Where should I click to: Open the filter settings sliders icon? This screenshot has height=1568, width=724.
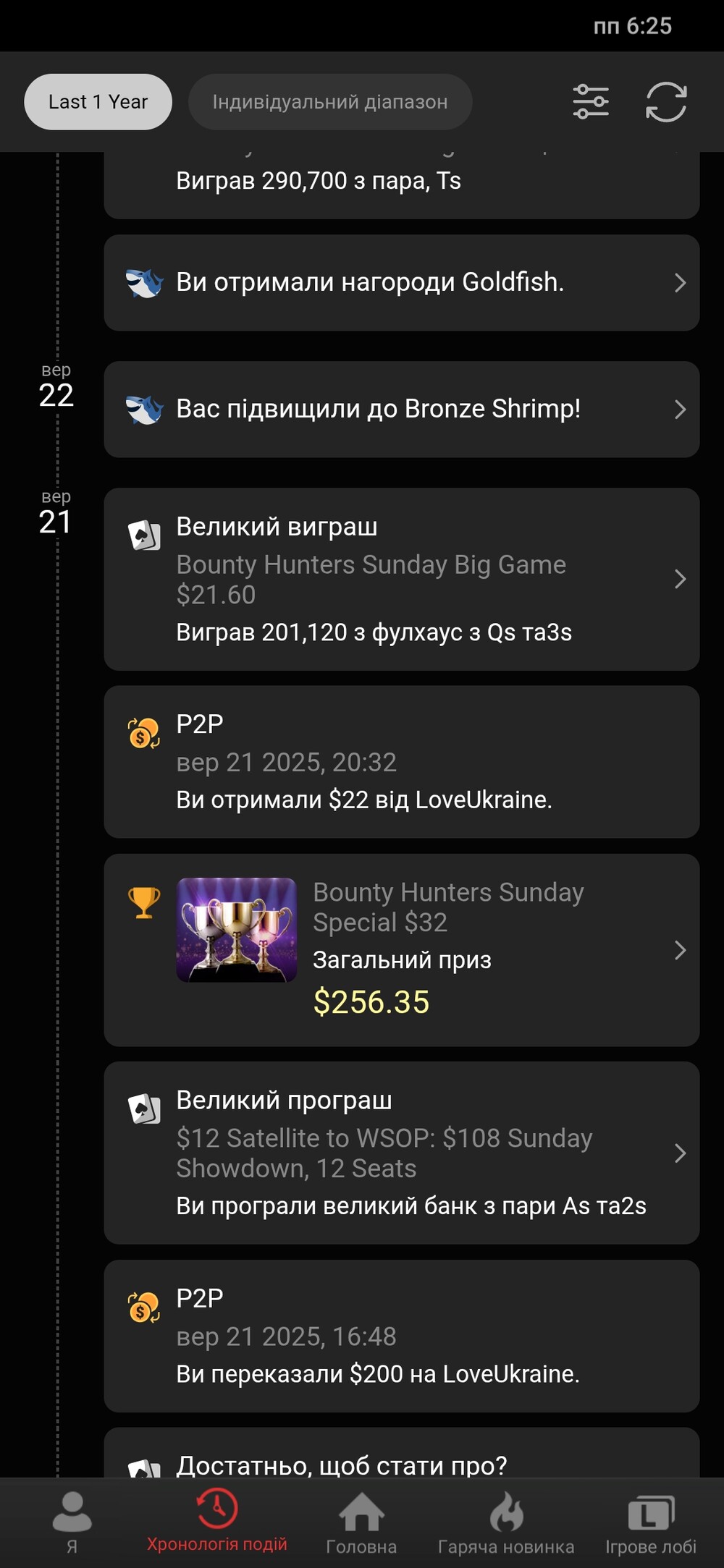[x=591, y=102]
